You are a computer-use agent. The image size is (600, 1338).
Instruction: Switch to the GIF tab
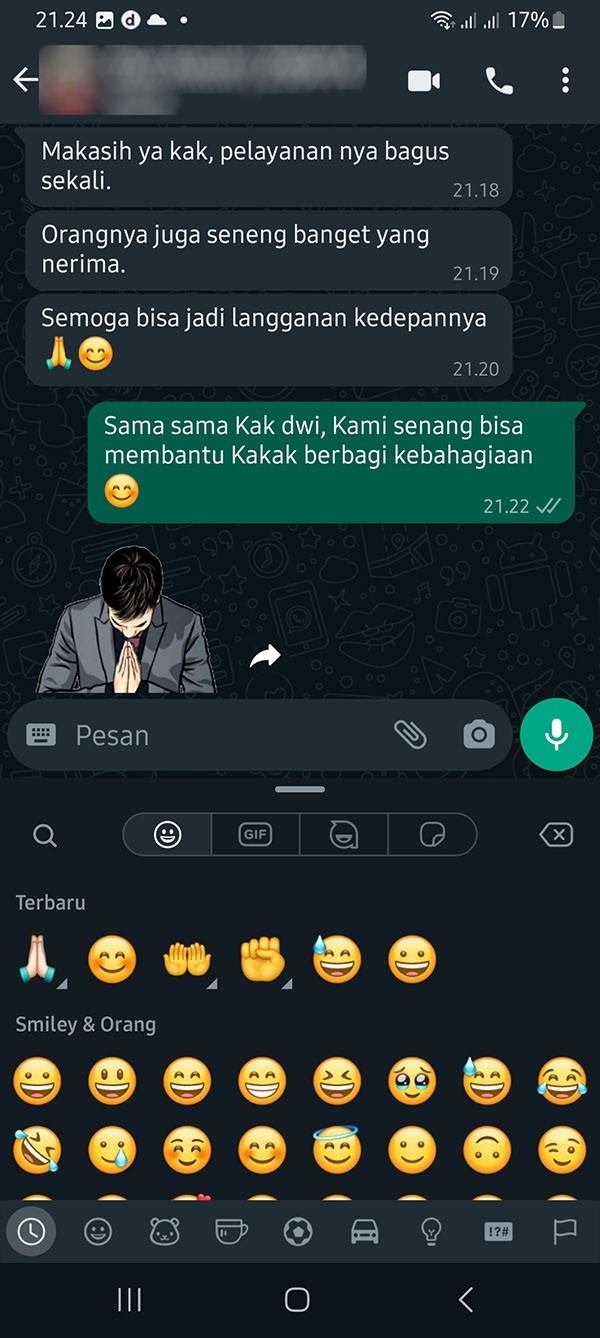coord(255,835)
